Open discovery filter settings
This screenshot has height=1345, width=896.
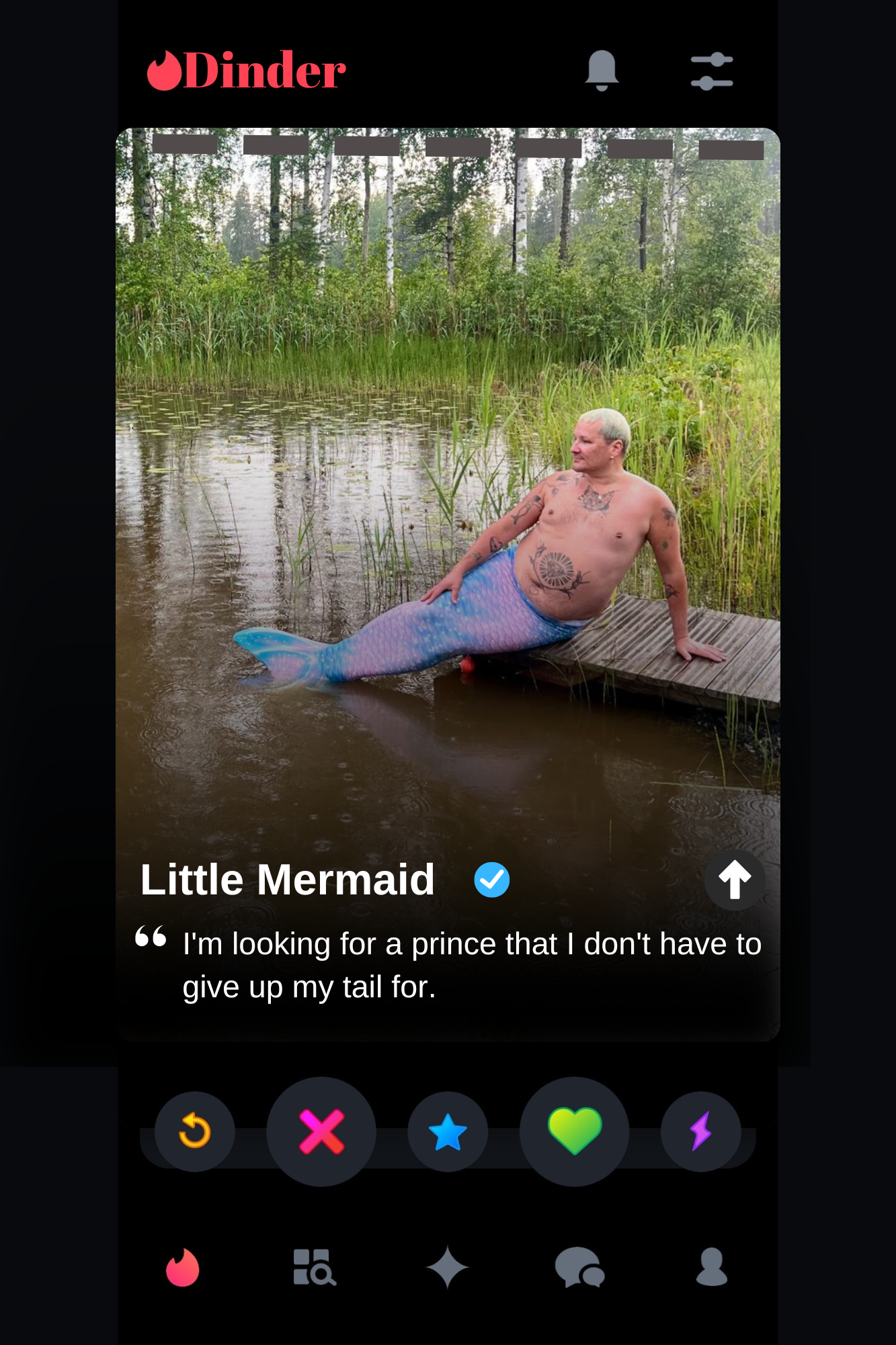click(x=712, y=71)
